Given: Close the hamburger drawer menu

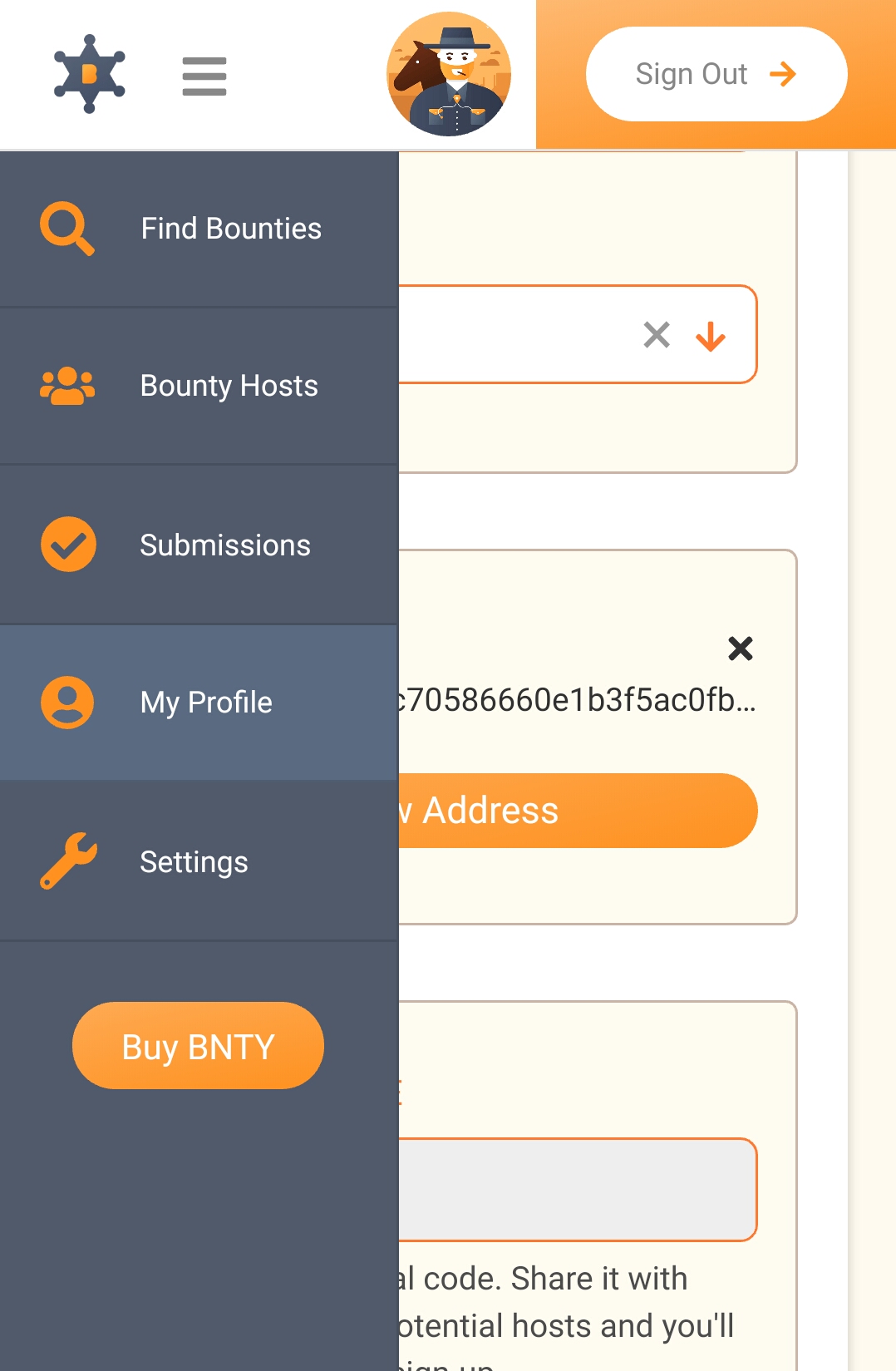Looking at the screenshot, I should [x=204, y=76].
